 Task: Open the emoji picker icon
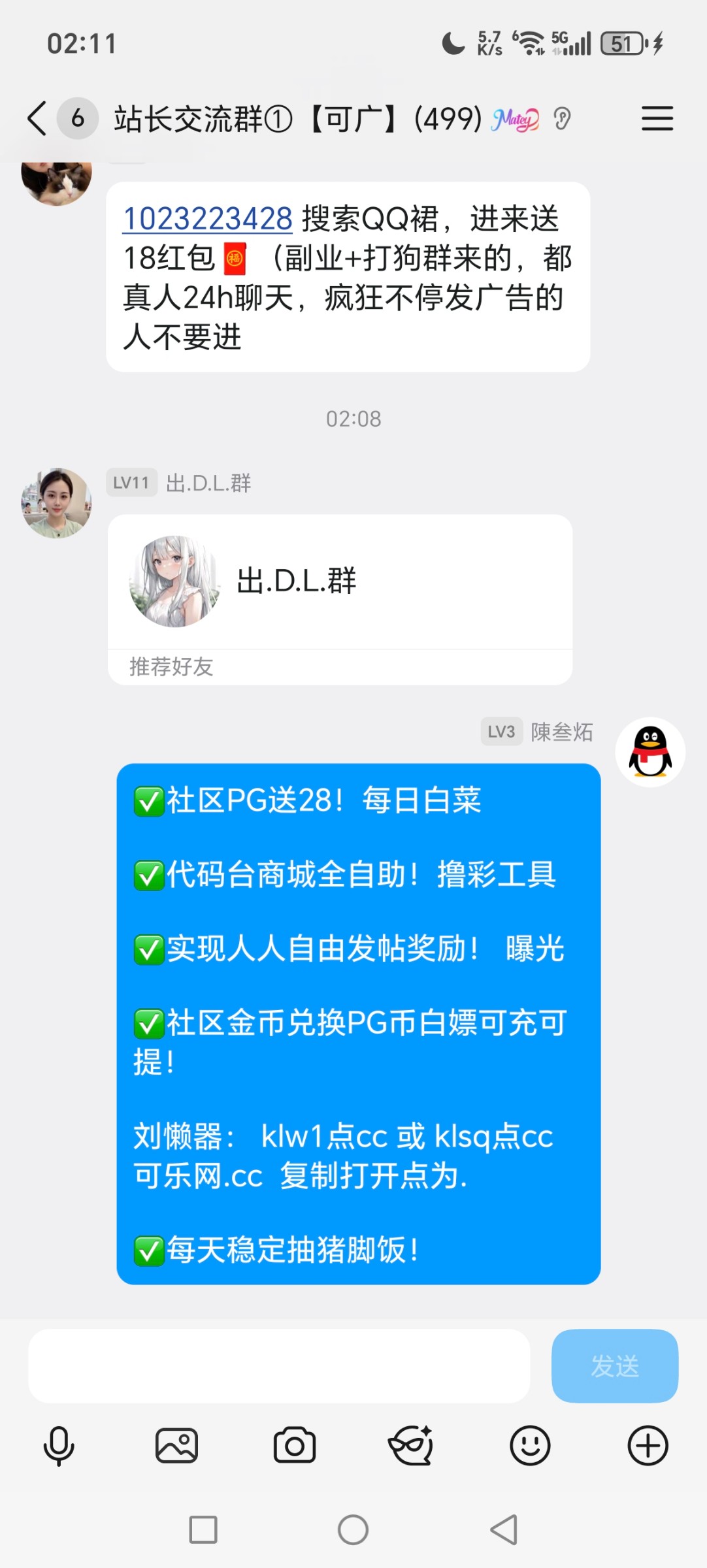tap(530, 1445)
